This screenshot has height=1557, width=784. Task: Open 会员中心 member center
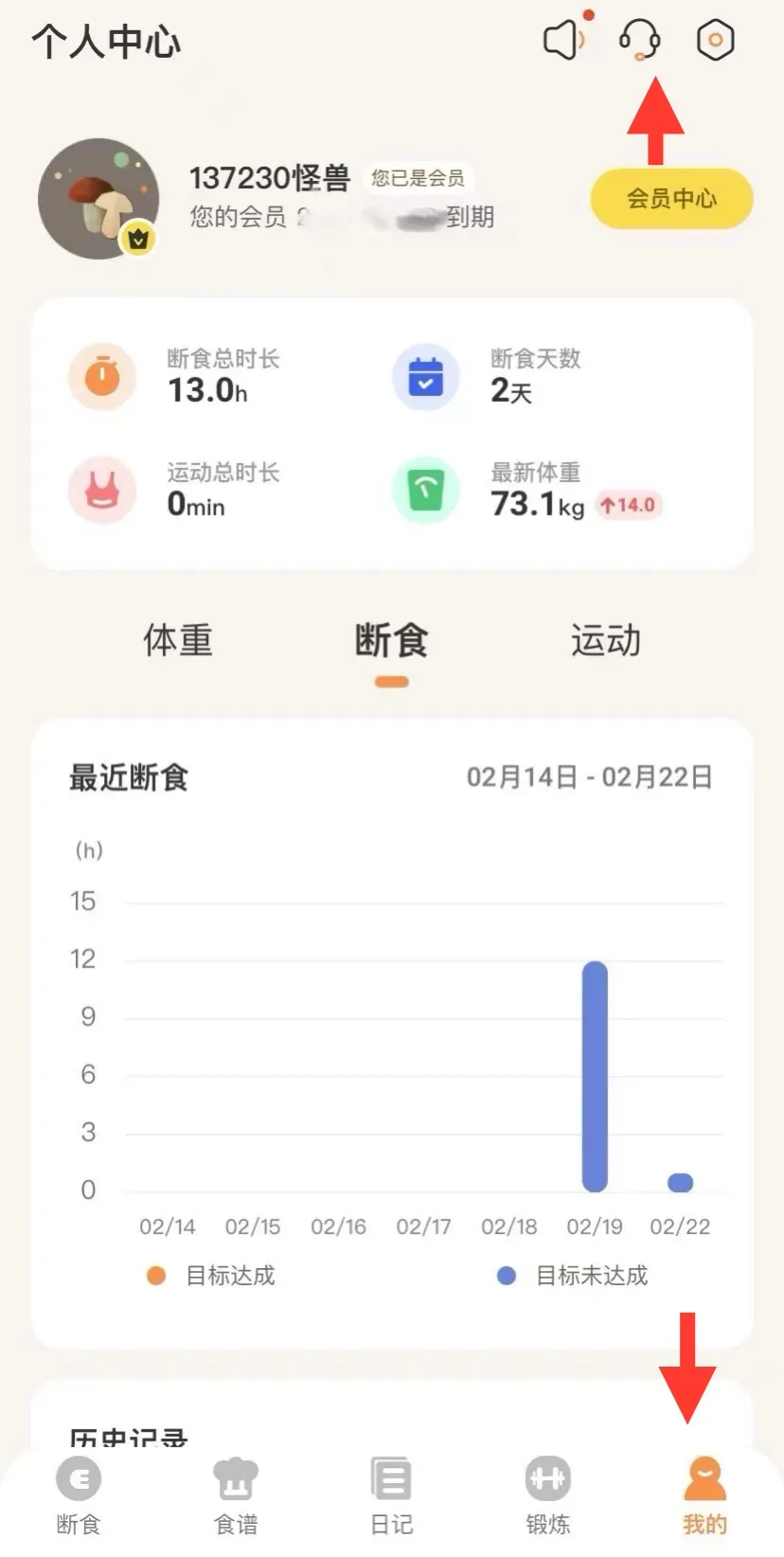tap(671, 199)
